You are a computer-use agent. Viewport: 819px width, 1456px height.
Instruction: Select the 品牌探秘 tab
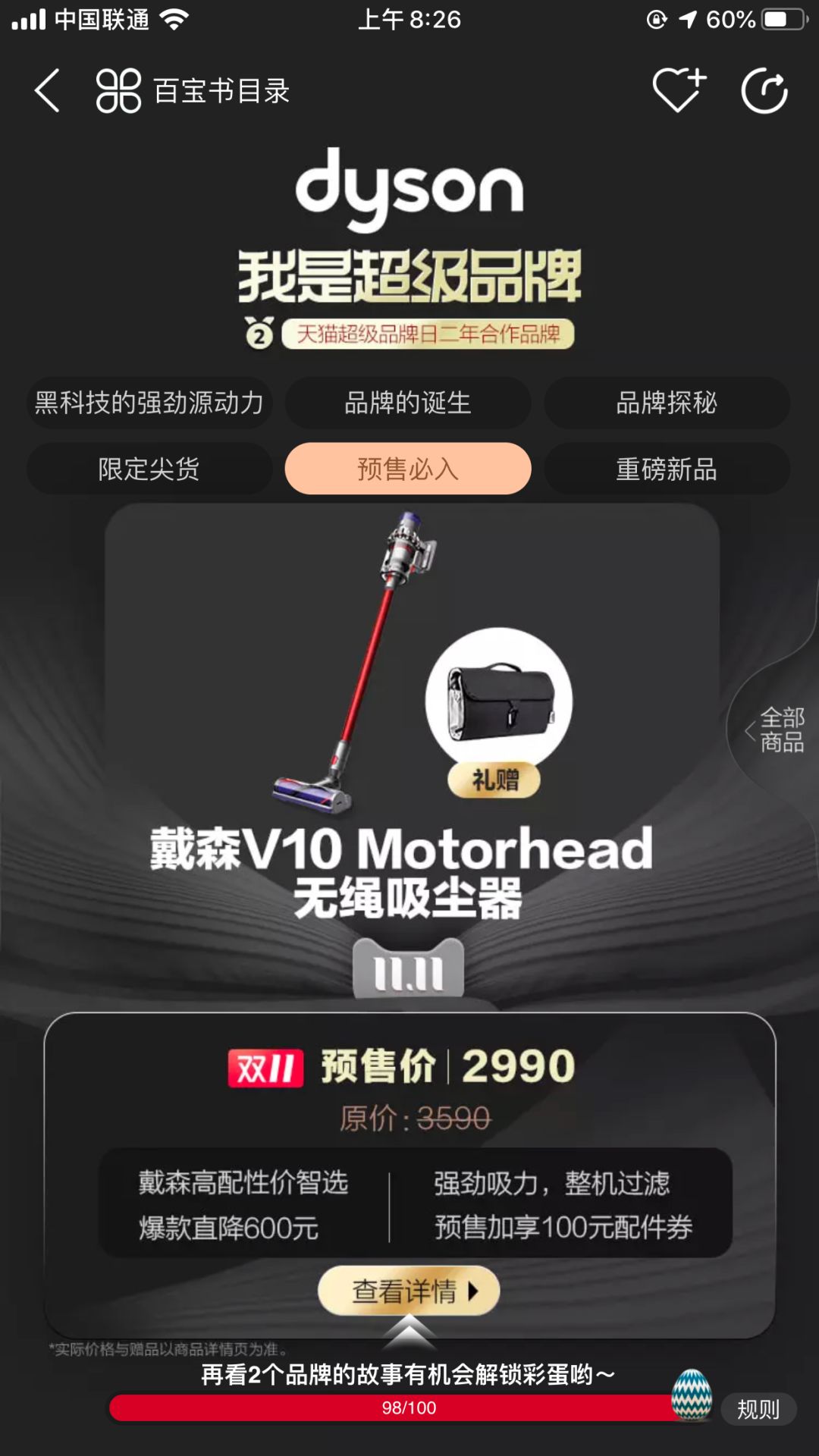coord(667,403)
